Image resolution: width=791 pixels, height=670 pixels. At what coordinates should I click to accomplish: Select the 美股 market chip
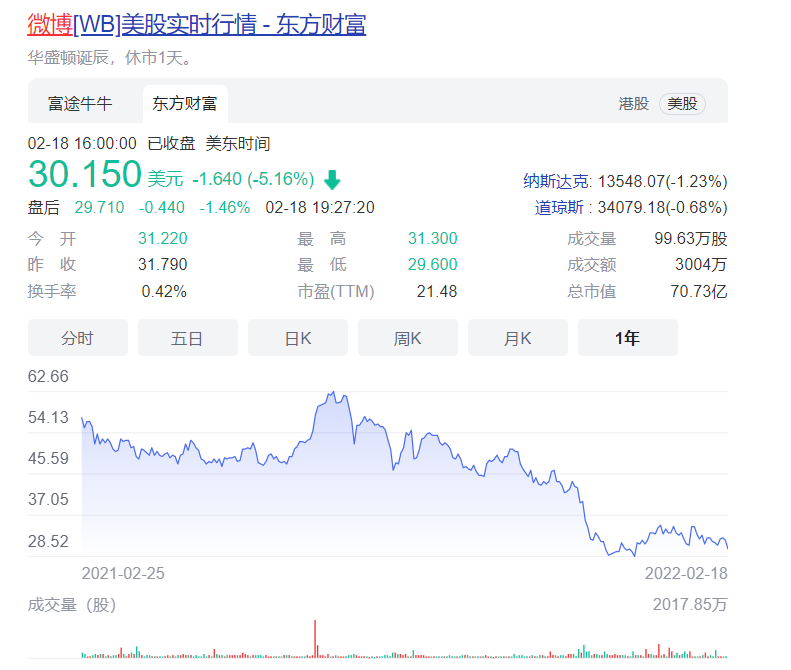[682, 103]
